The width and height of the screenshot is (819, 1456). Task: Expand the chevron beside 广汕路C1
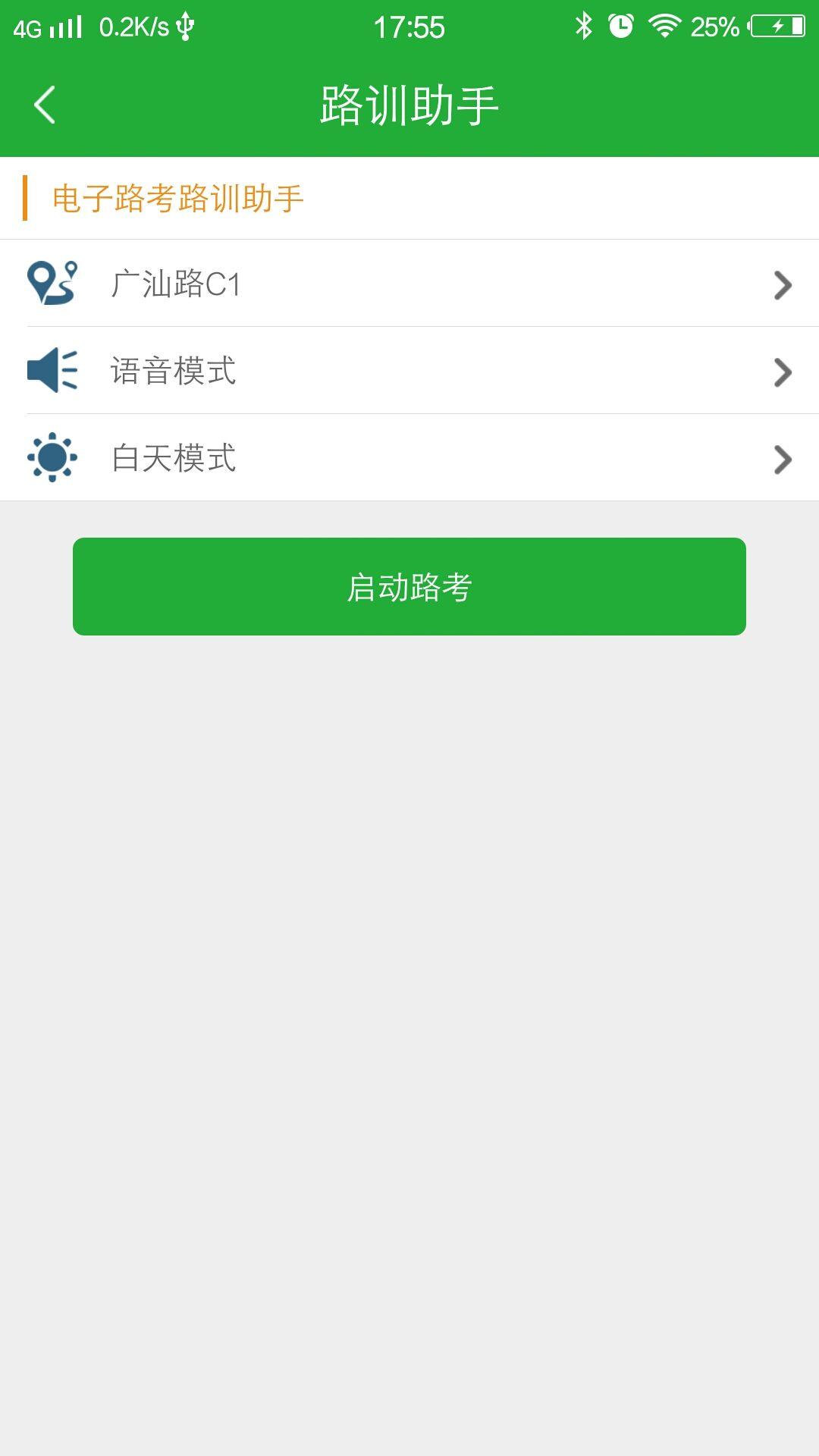[781, 284]
